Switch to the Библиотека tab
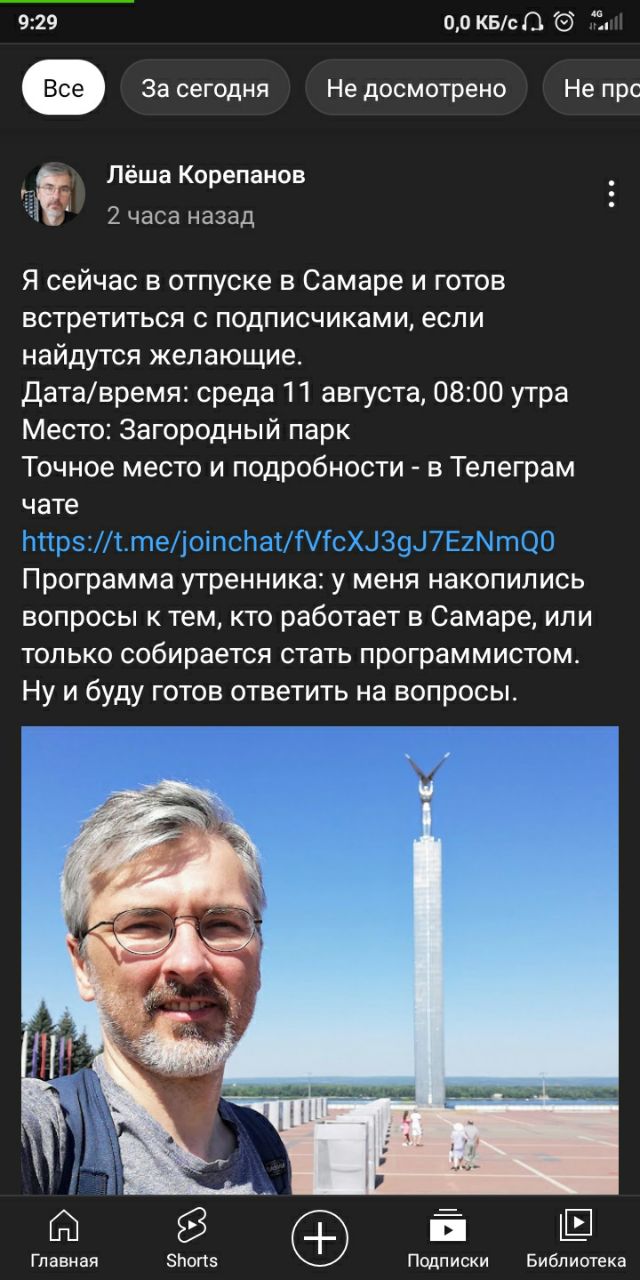Viewport: 640px width, 1280px height. (576, 1238)
